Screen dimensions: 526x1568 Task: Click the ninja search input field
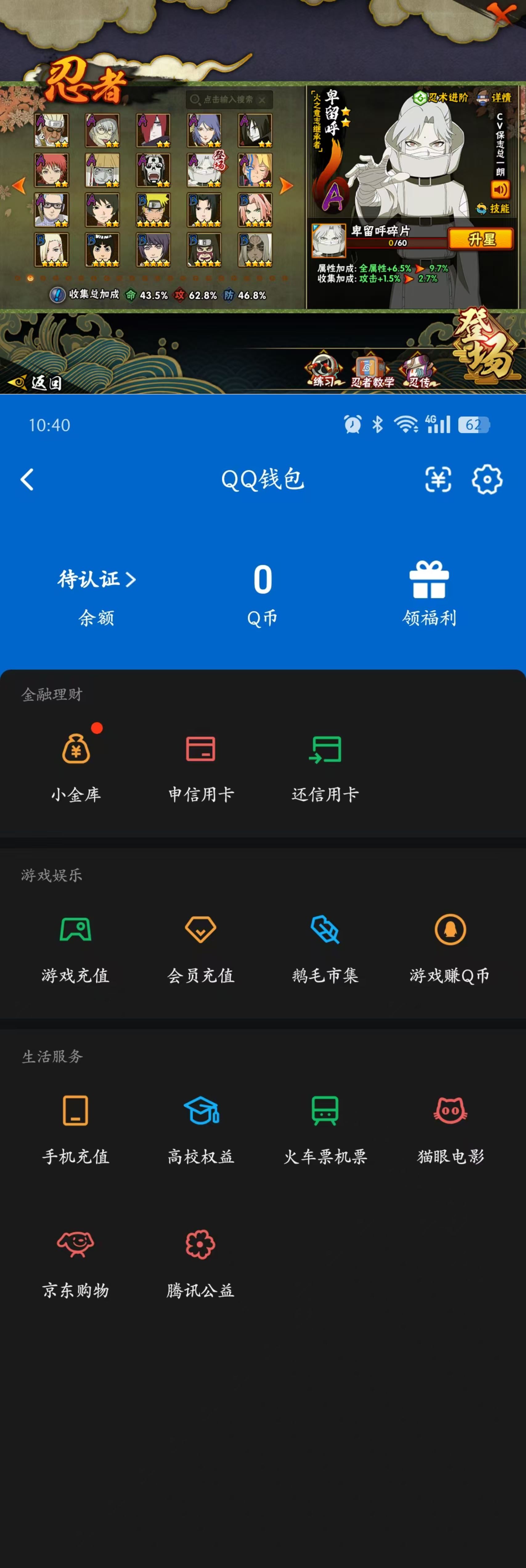pos(228,99)
